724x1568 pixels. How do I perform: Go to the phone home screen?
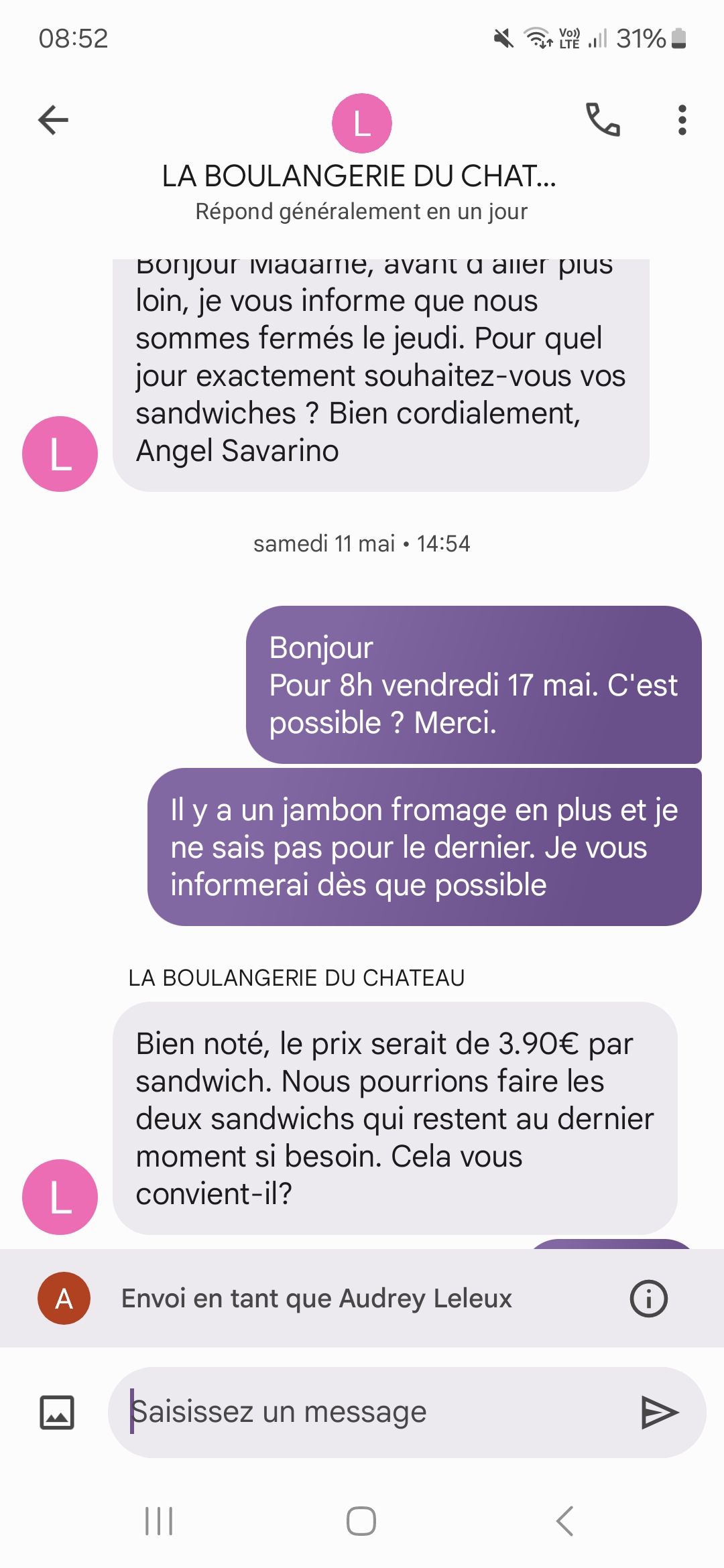click(x=361, y=1521)
